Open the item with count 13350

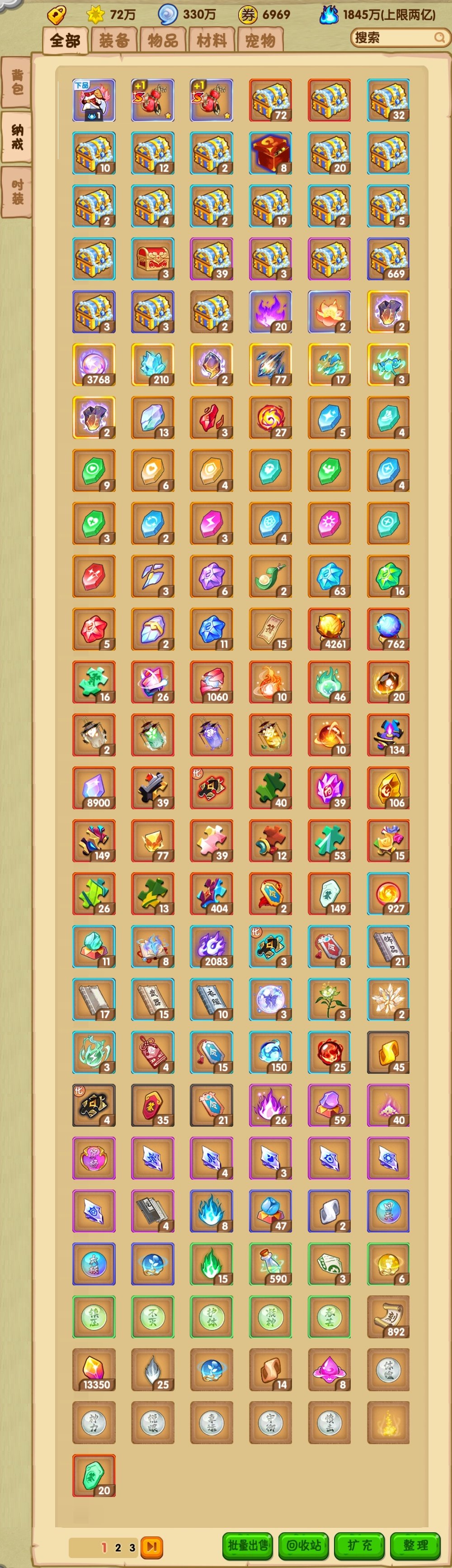(x=94, y=1370)
